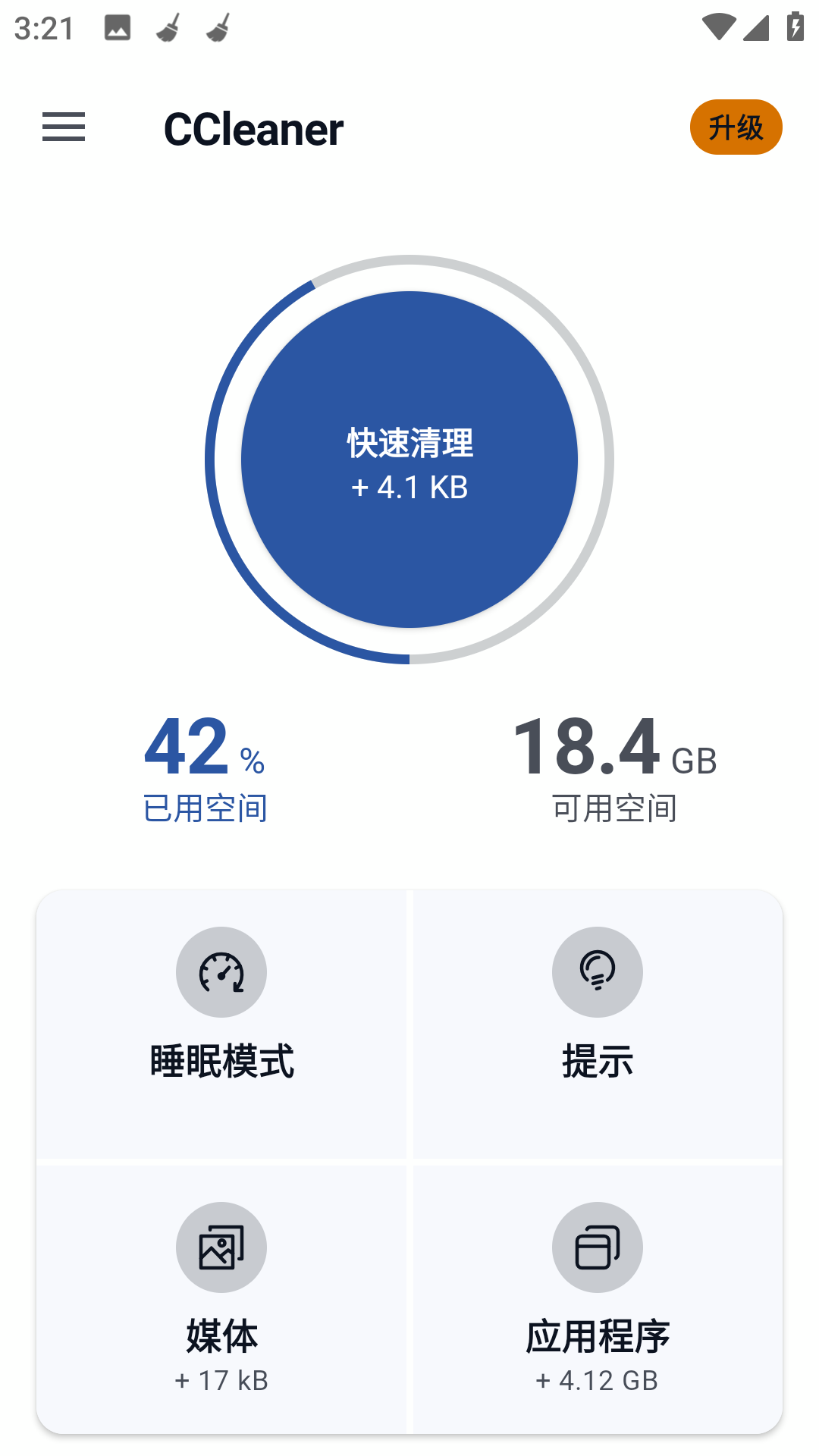This screenshot has width=819, height=1456.
Task: Tap the 18.4 GB free space label
Action: pyautogui.click(x=614, y=766)
